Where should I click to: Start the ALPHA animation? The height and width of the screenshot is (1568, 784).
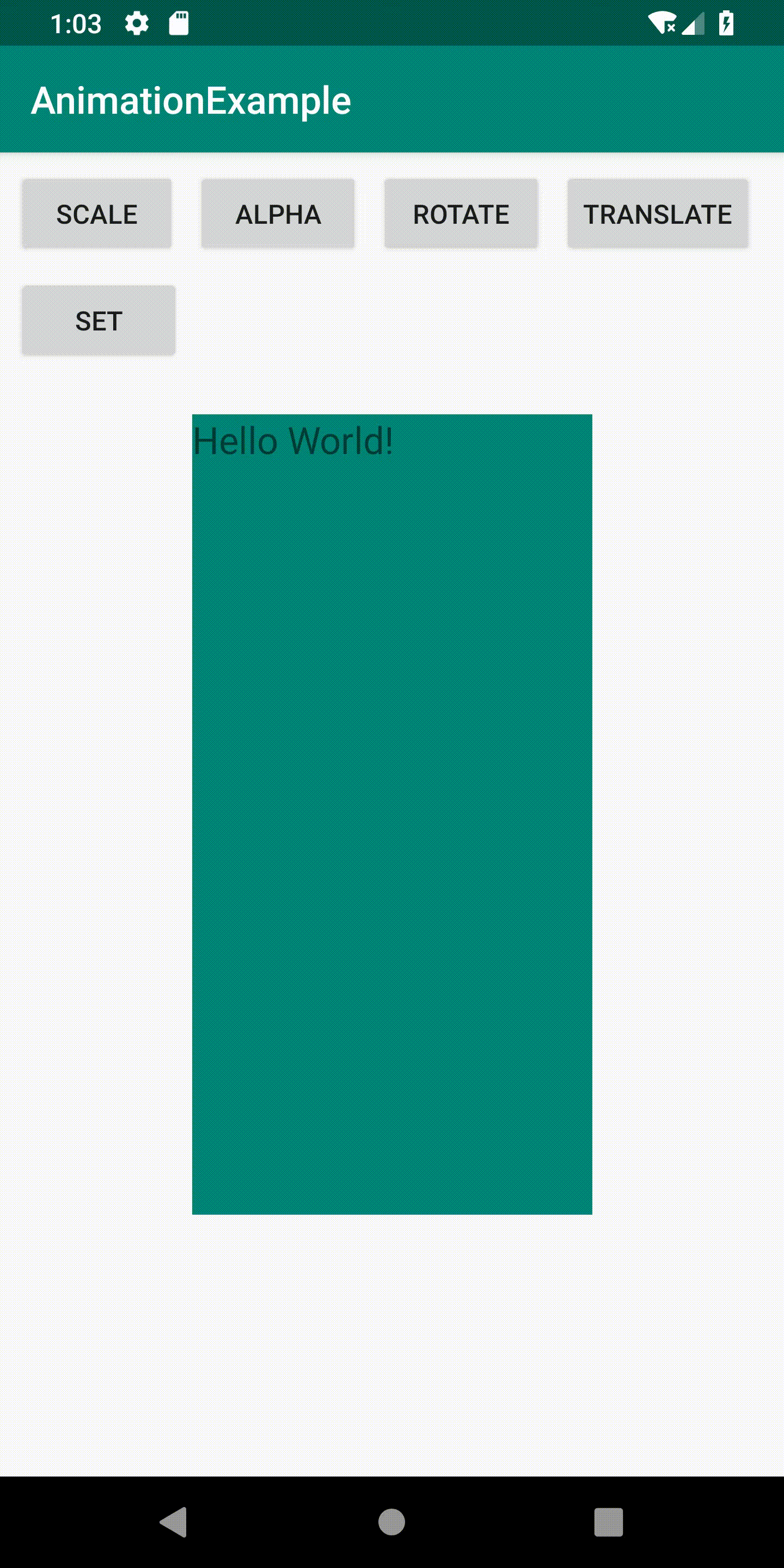(x=278, y=213)
